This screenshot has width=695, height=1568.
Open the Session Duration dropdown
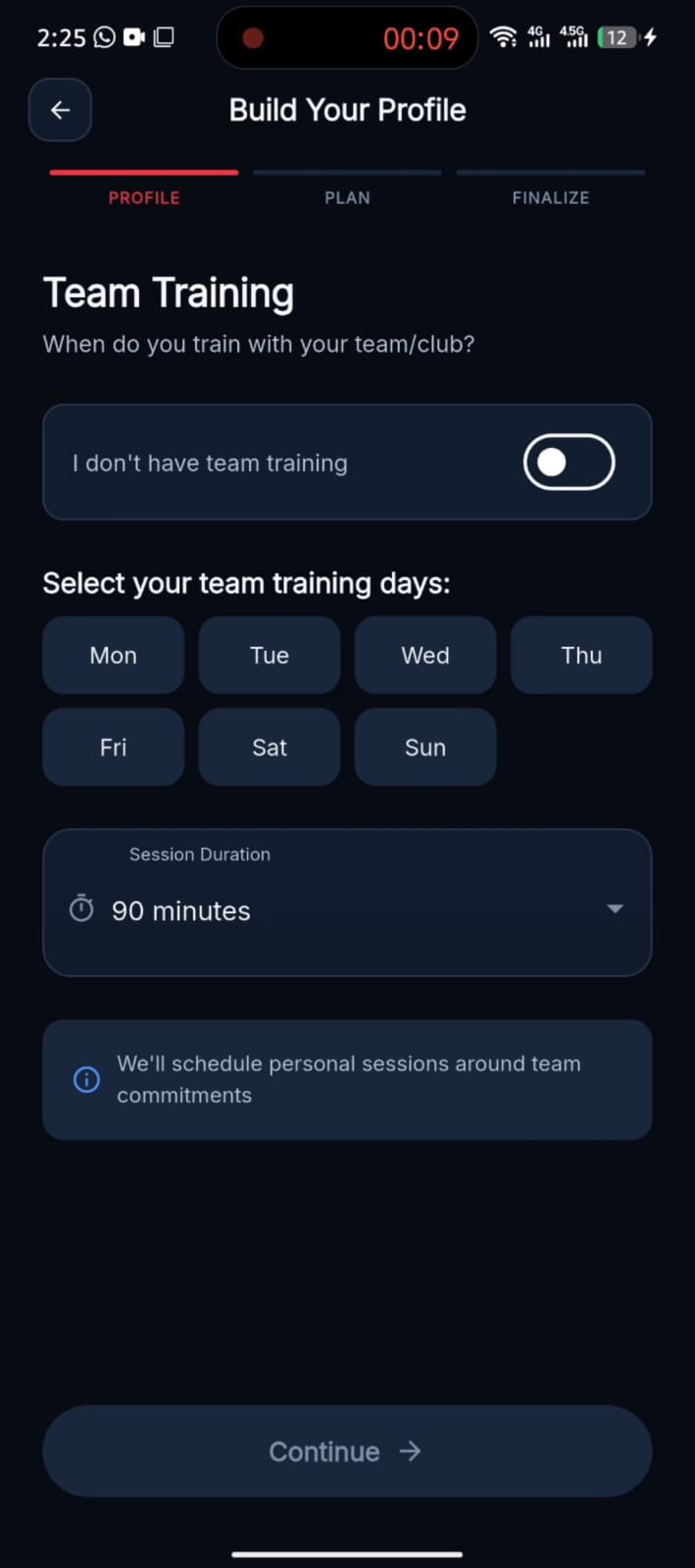pos(347,903)
